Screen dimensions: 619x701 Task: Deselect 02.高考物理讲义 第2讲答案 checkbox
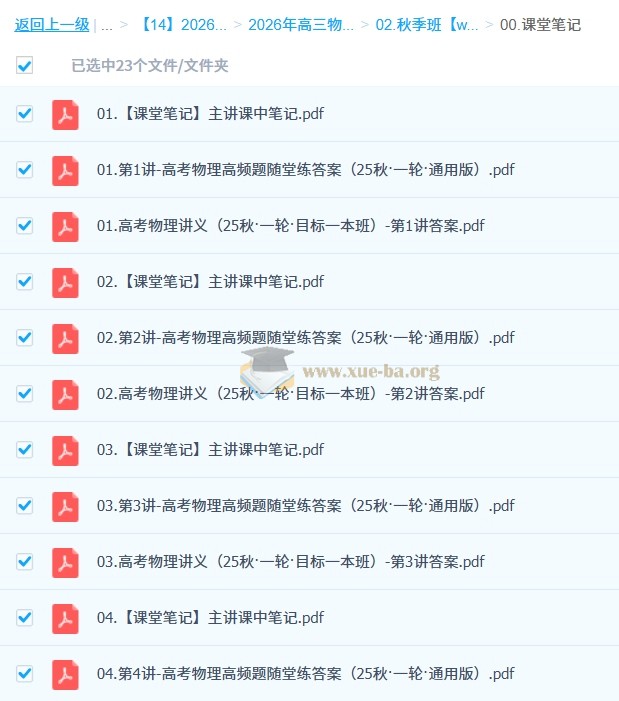click(x=25, y=394)
